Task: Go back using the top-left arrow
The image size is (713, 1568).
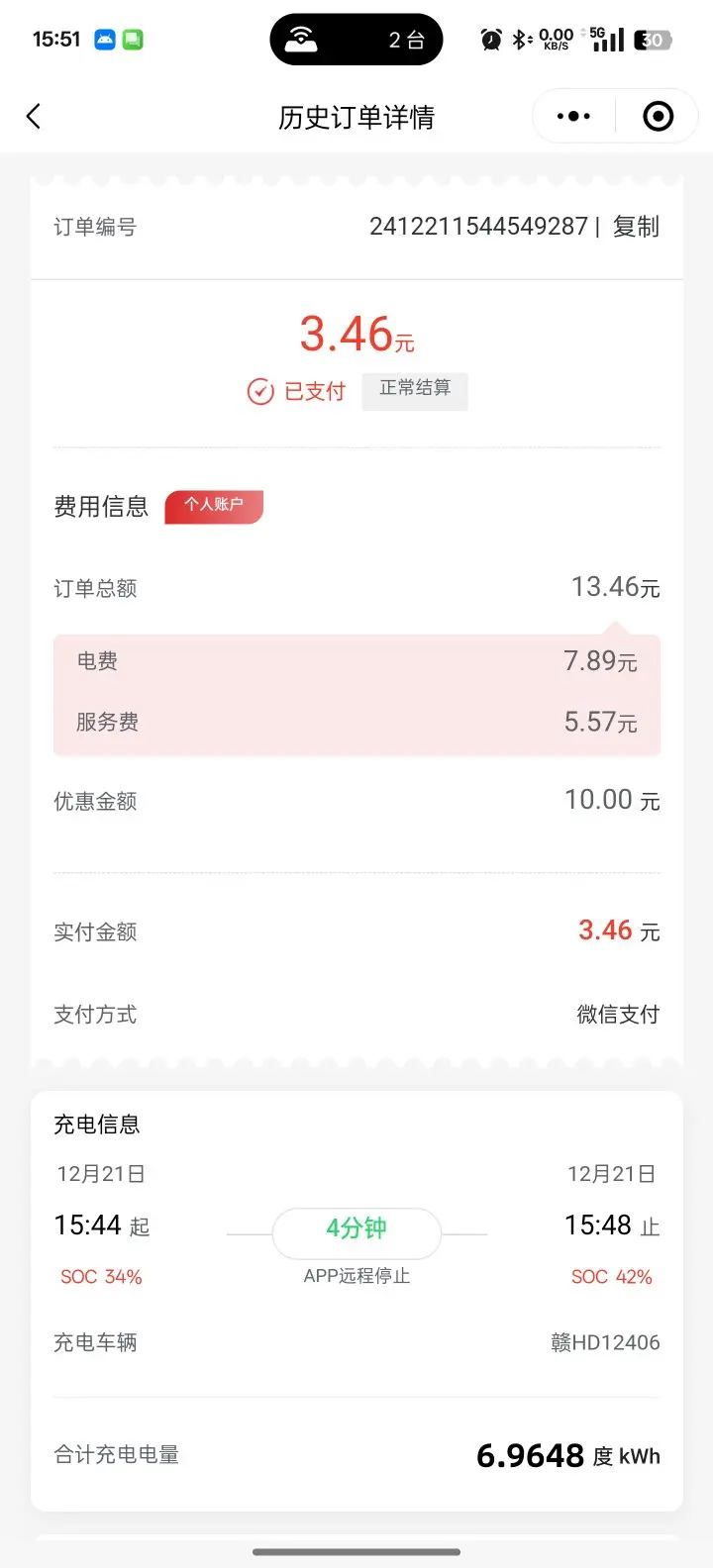Action: tap(34, 117)
